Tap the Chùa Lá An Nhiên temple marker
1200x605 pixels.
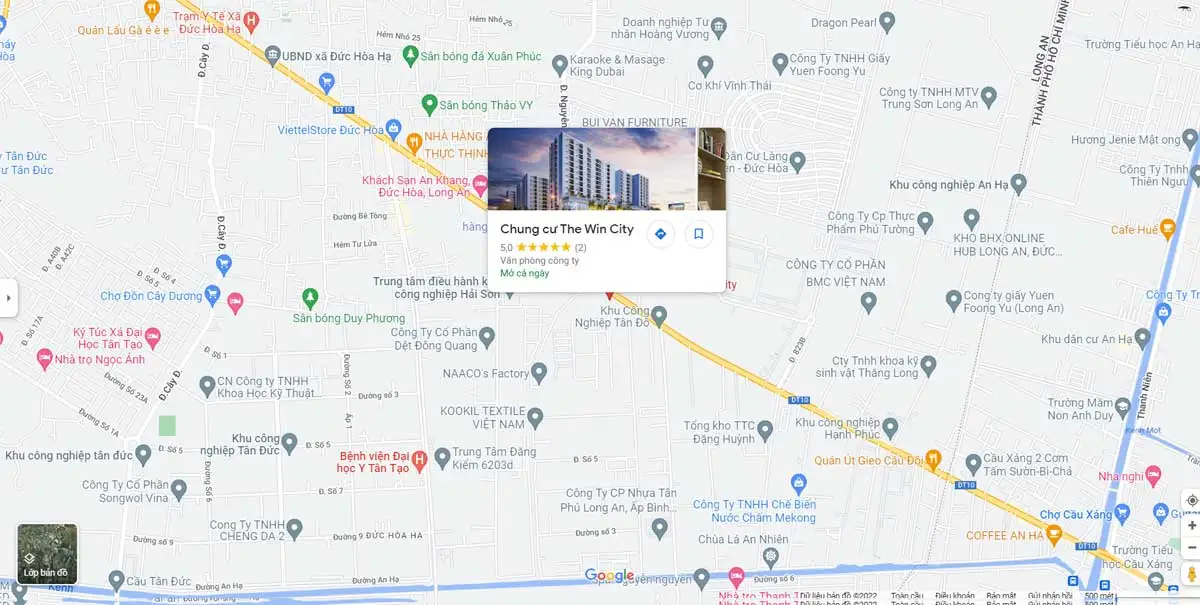coord(769,557)
